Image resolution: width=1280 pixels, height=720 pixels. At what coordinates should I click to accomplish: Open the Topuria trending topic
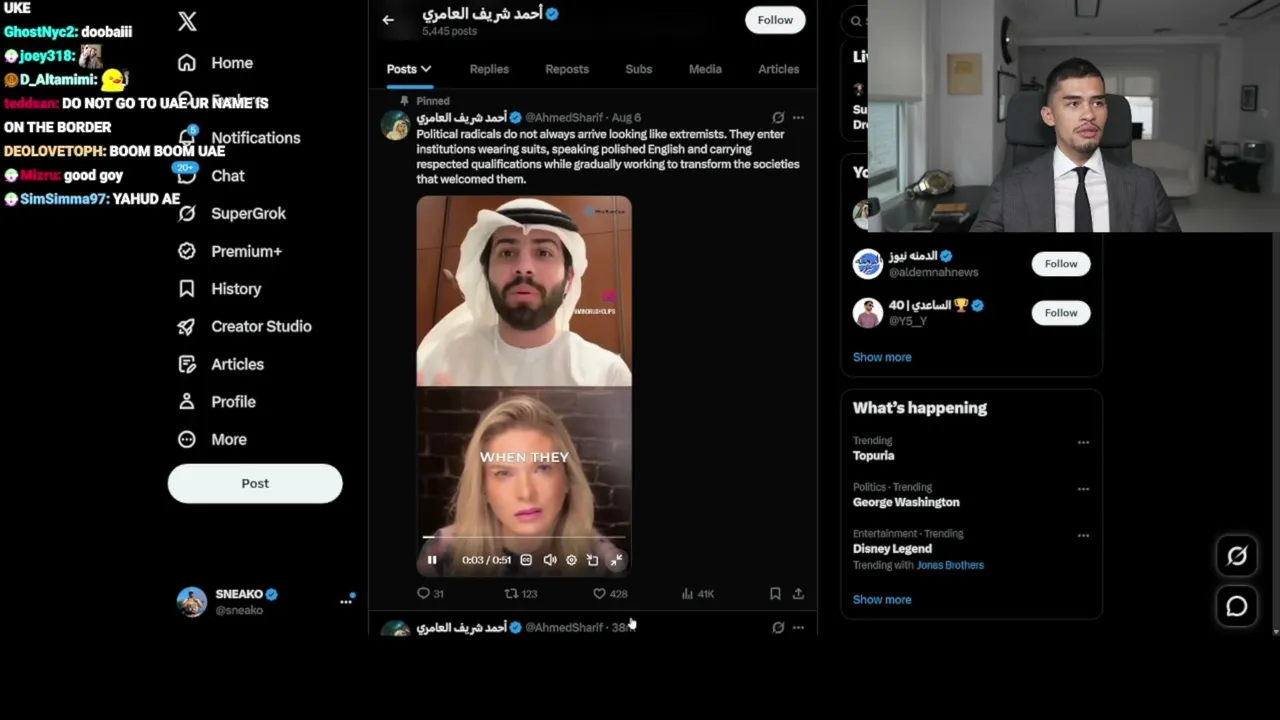(x=873, y=455)
